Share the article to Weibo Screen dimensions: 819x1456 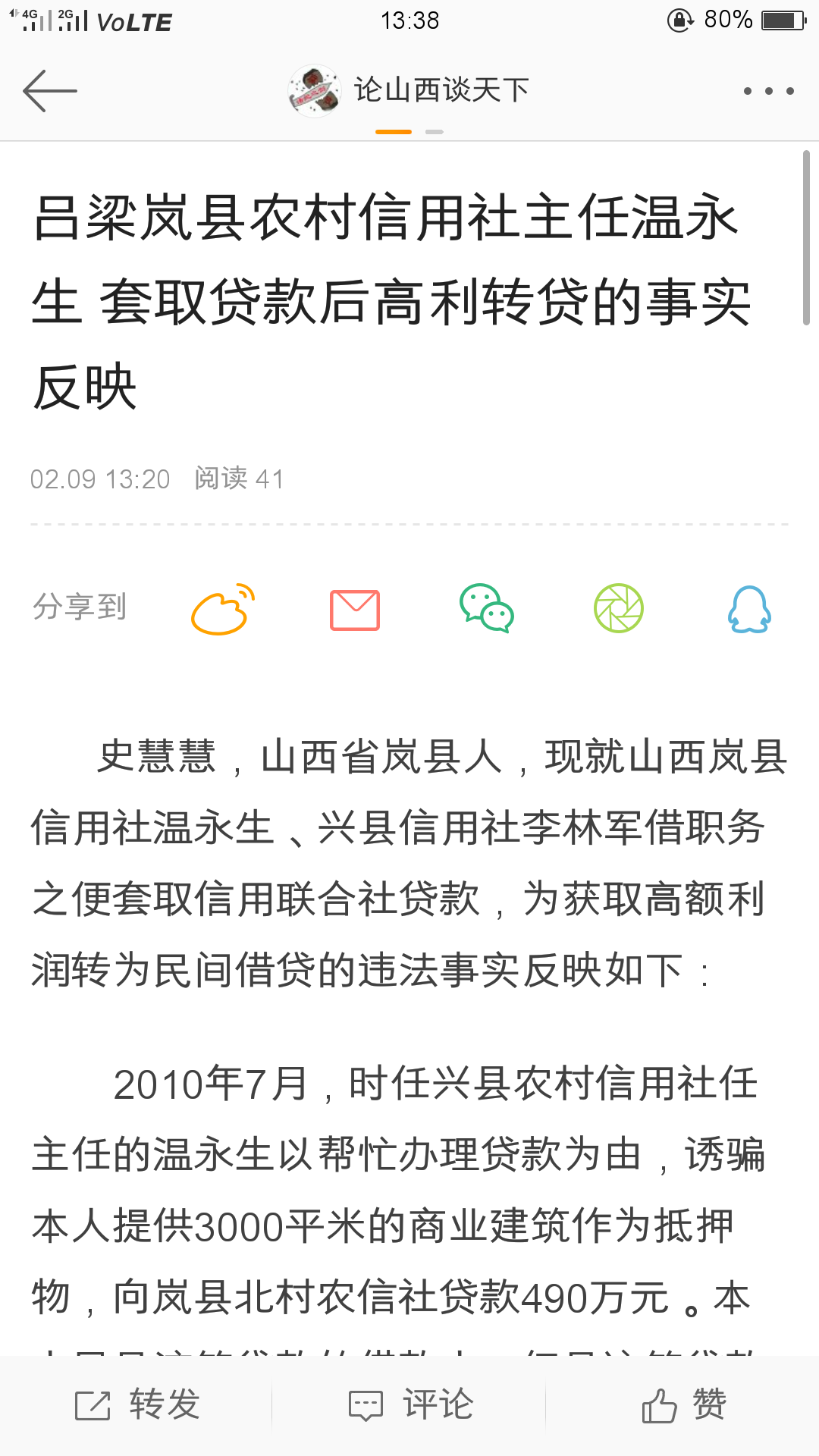coord(222,609)
